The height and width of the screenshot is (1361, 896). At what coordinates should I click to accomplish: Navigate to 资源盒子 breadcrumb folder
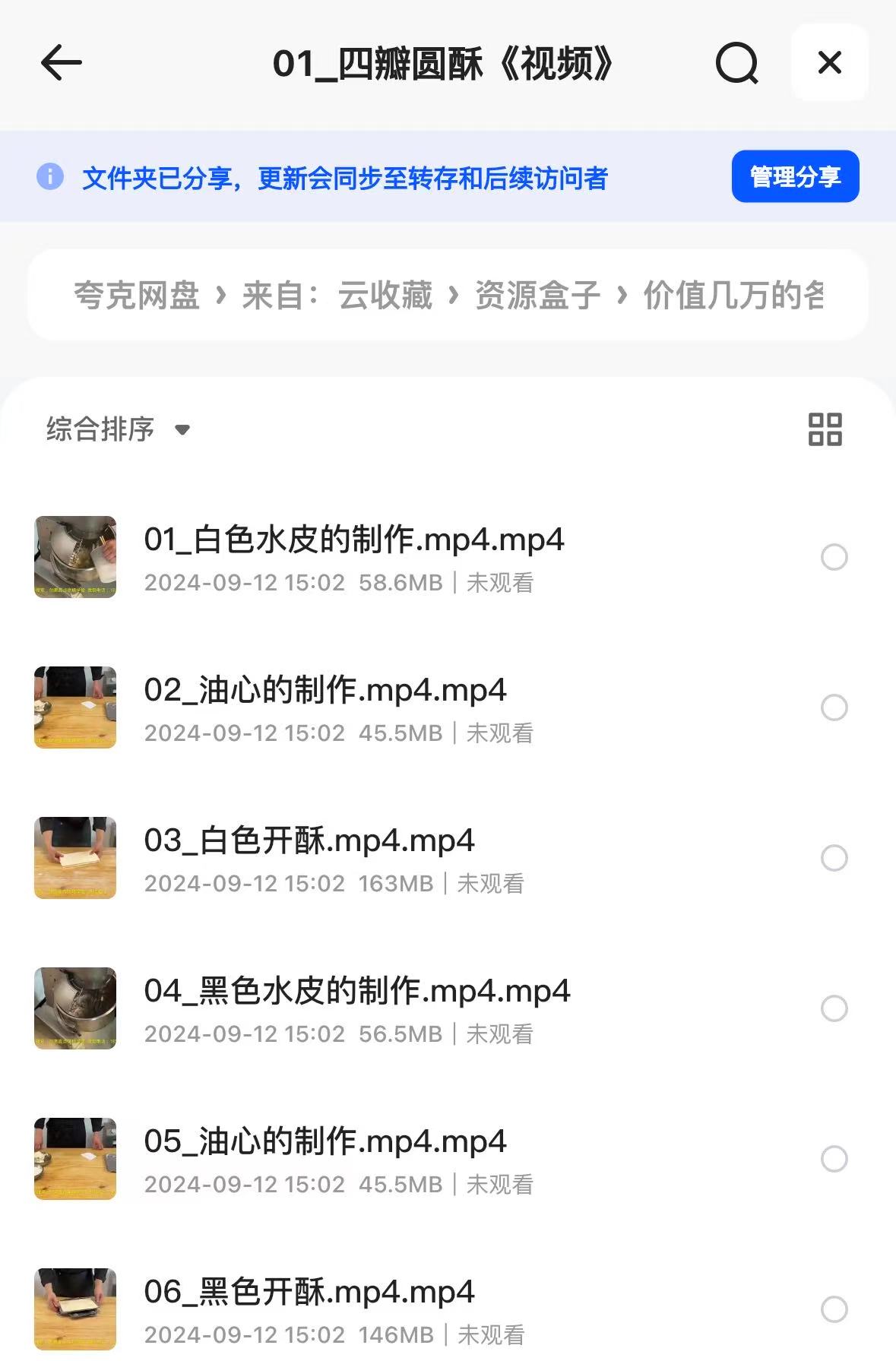point(537,295)
